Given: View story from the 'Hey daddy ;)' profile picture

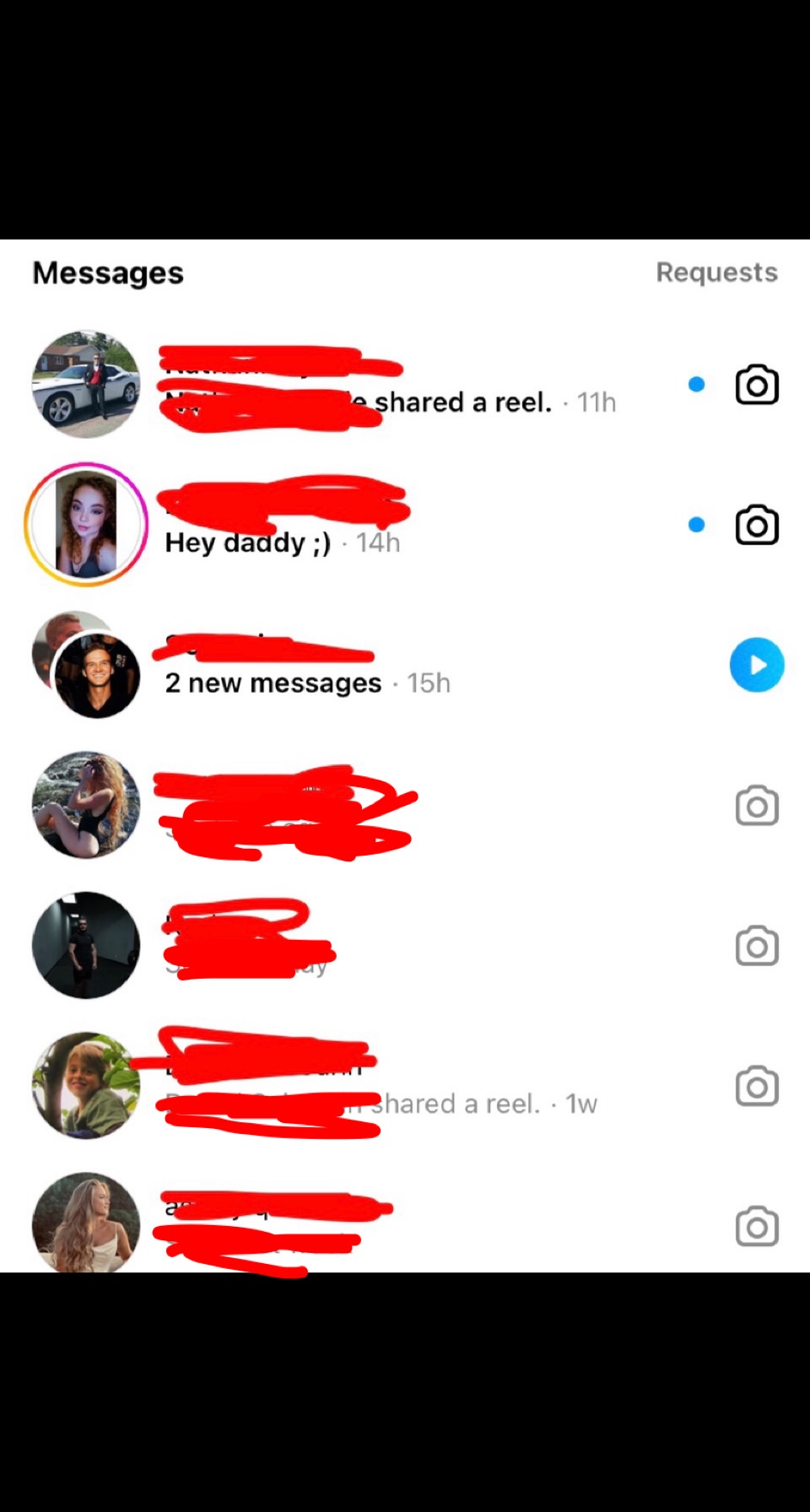Looking at the screenshot, I should pos(86,525).
